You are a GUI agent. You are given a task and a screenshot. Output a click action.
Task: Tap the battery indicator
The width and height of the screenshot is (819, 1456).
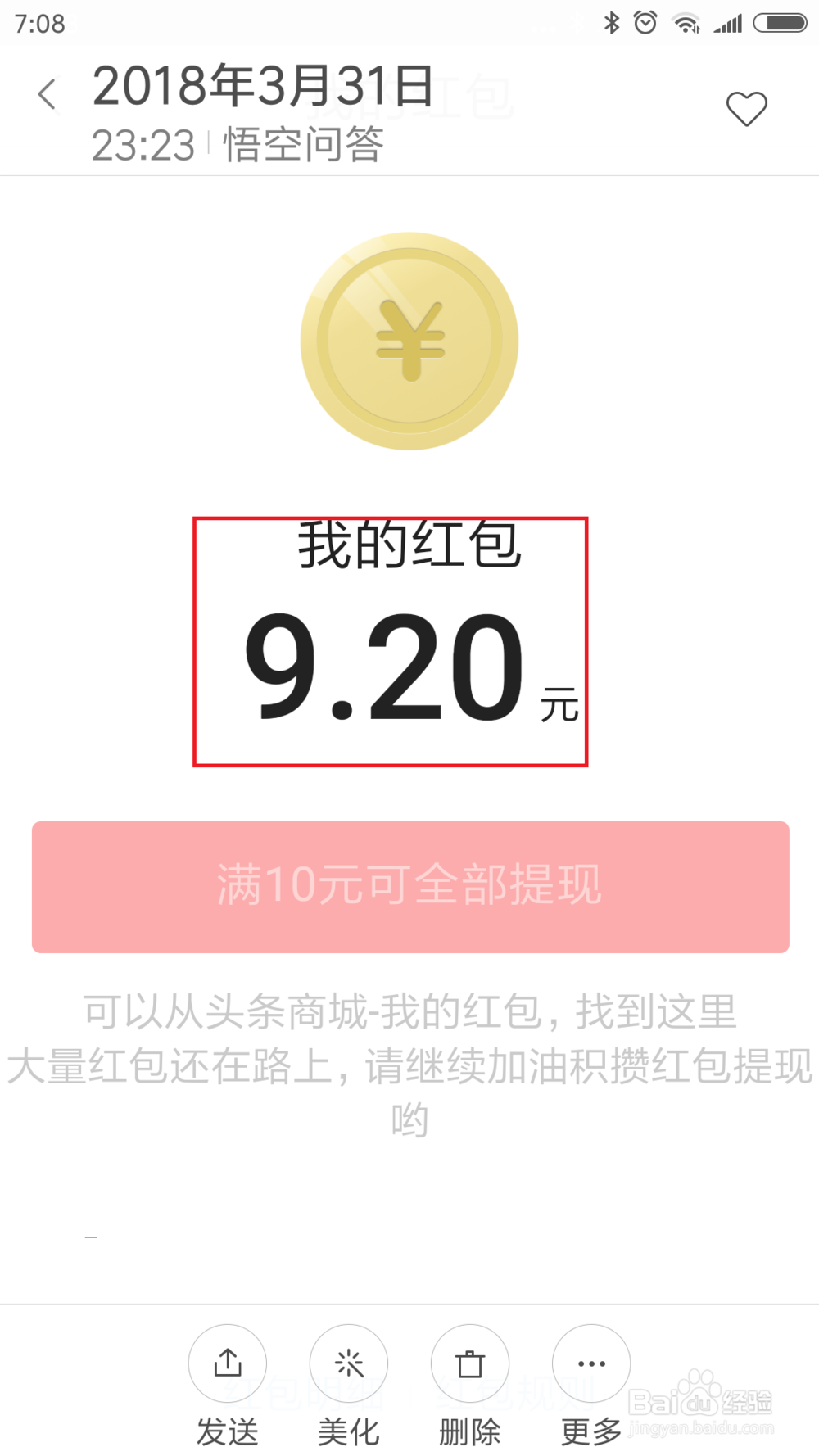point(780,23)
